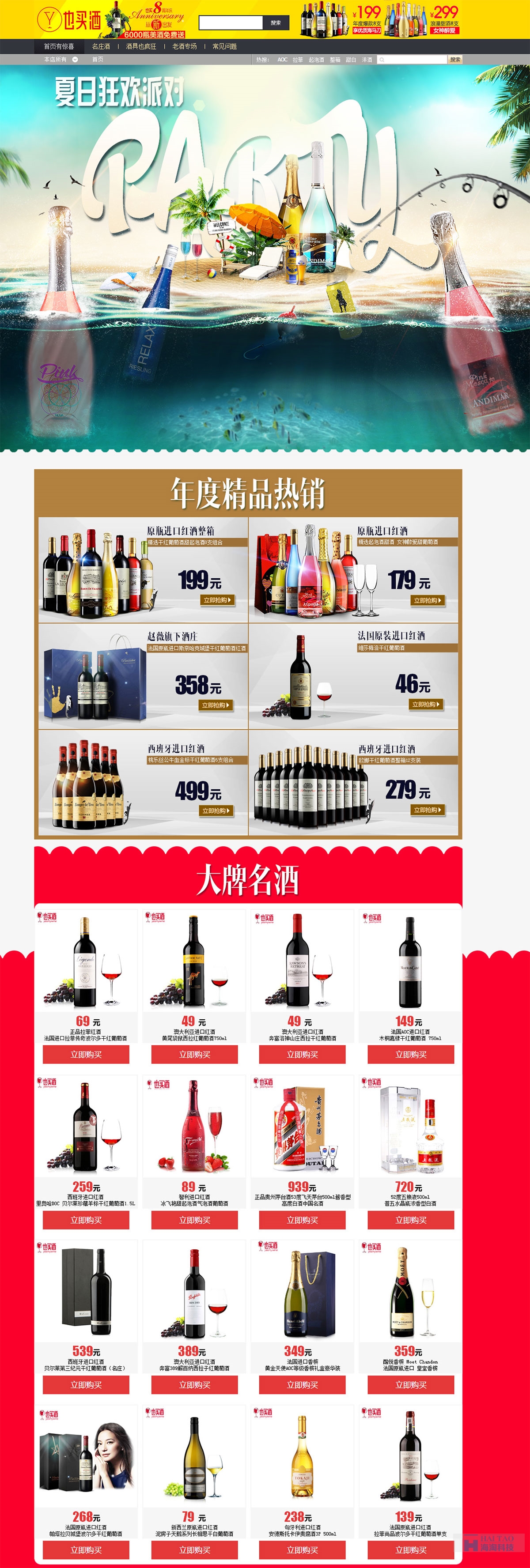
Task: Buy the 69元 拉菲红酒 with 立即购买
Action: [86, 1054]
